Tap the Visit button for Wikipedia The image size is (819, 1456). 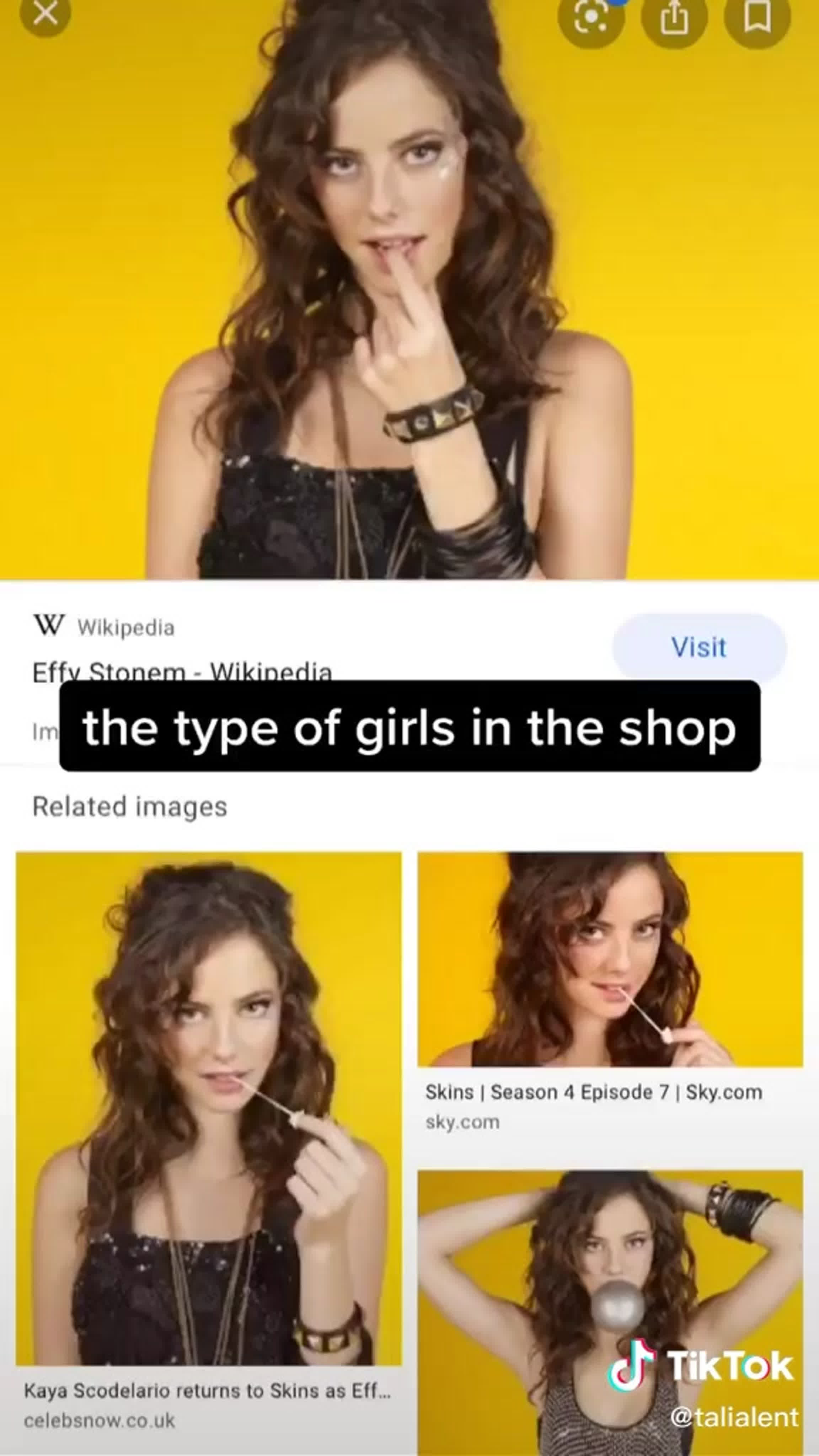699,647
